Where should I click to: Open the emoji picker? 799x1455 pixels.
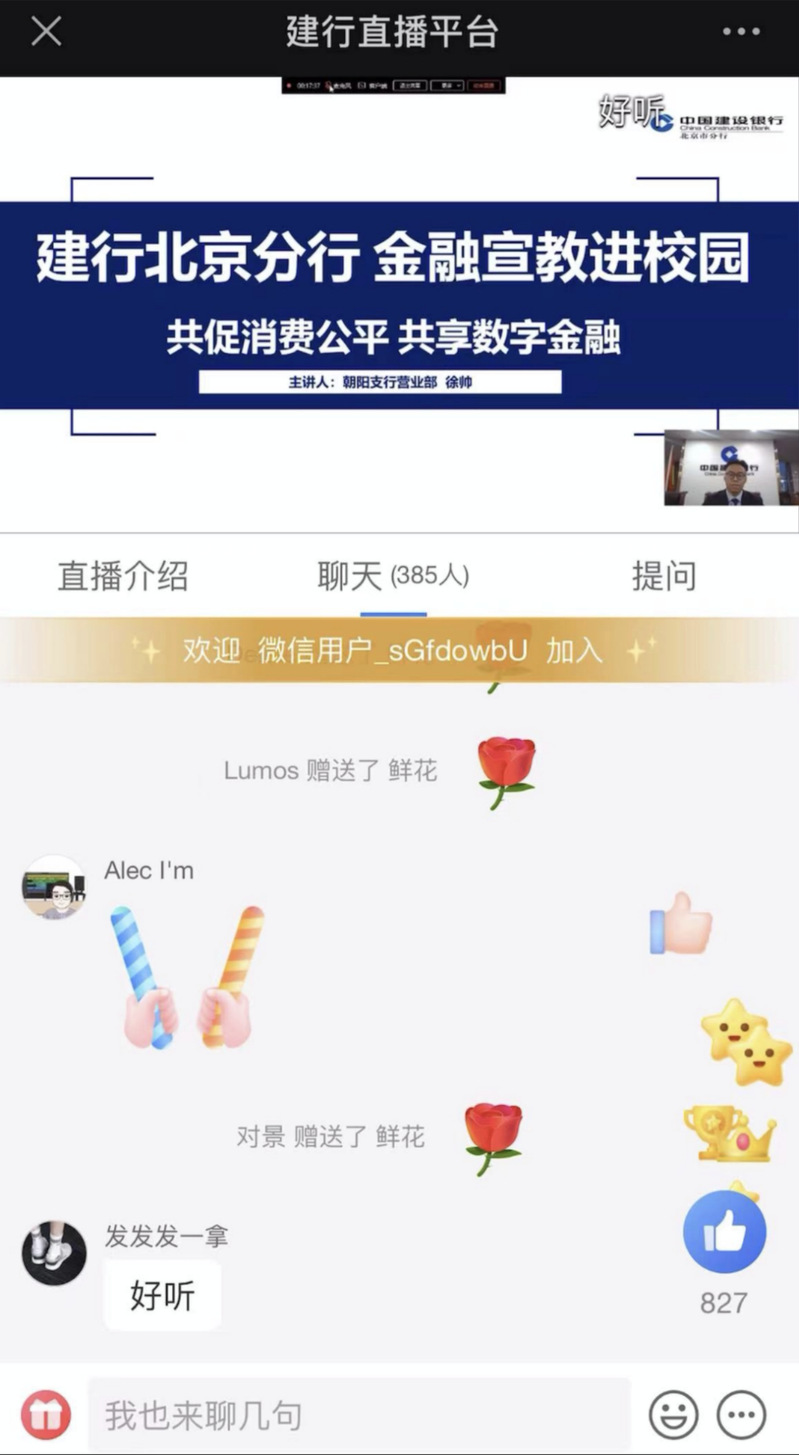(673, 1415)
